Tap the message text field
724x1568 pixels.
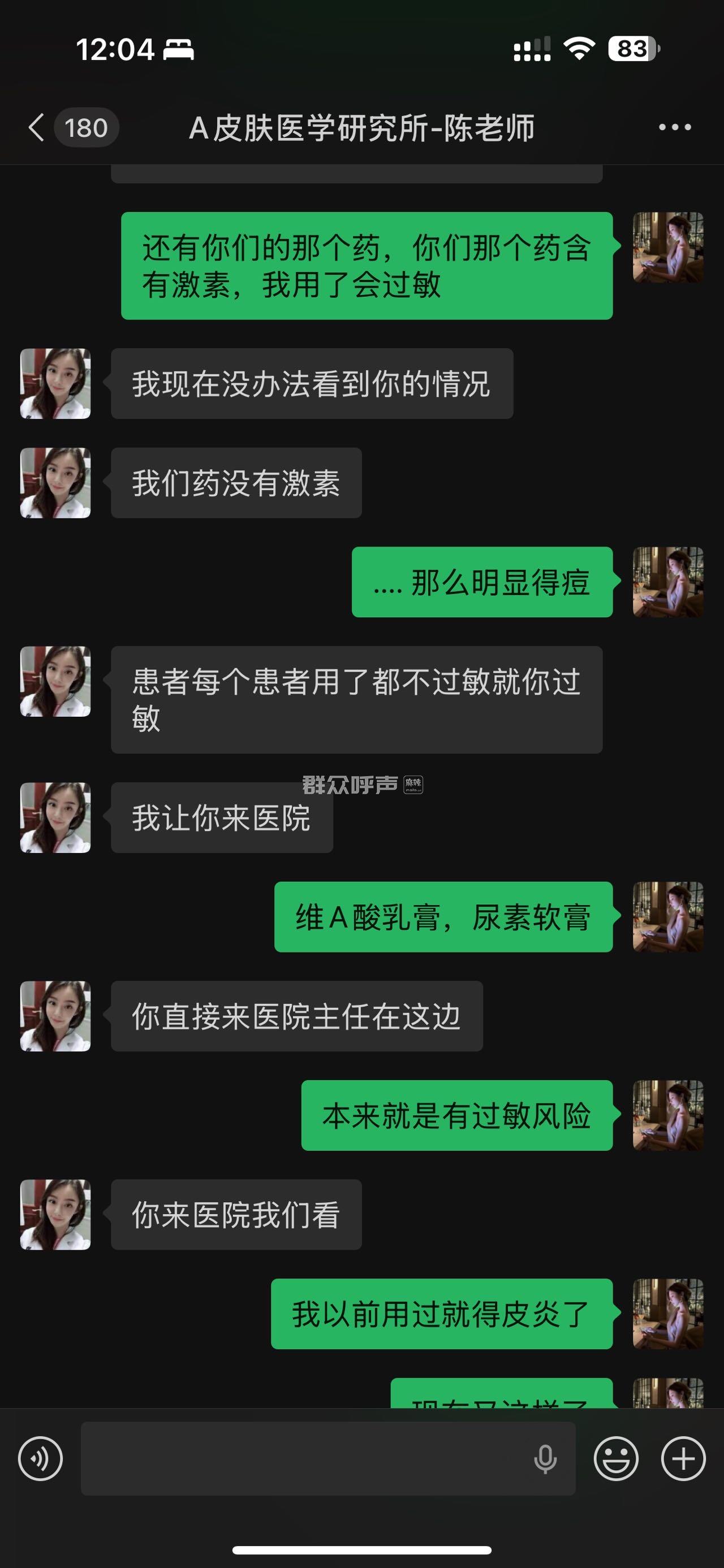click(304, 1458)
